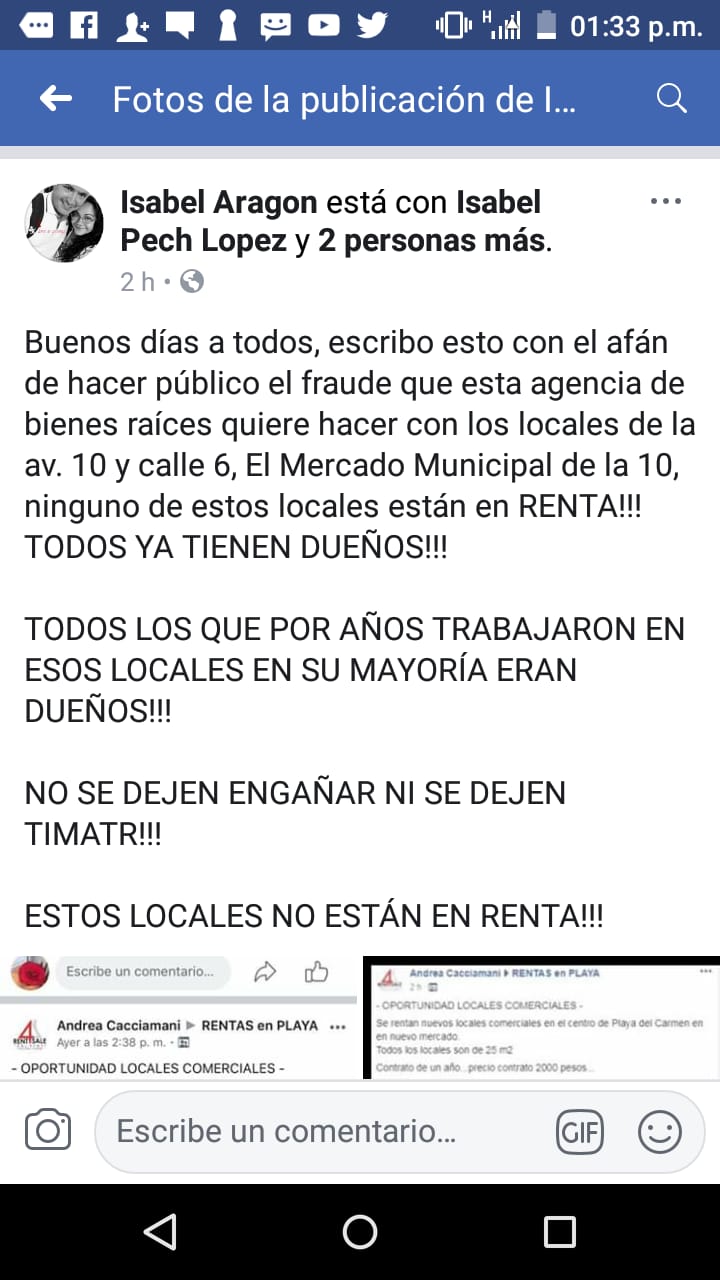Open the post's three-dot options menu
Screen dimensions: 720x1280
coord(665,201)
